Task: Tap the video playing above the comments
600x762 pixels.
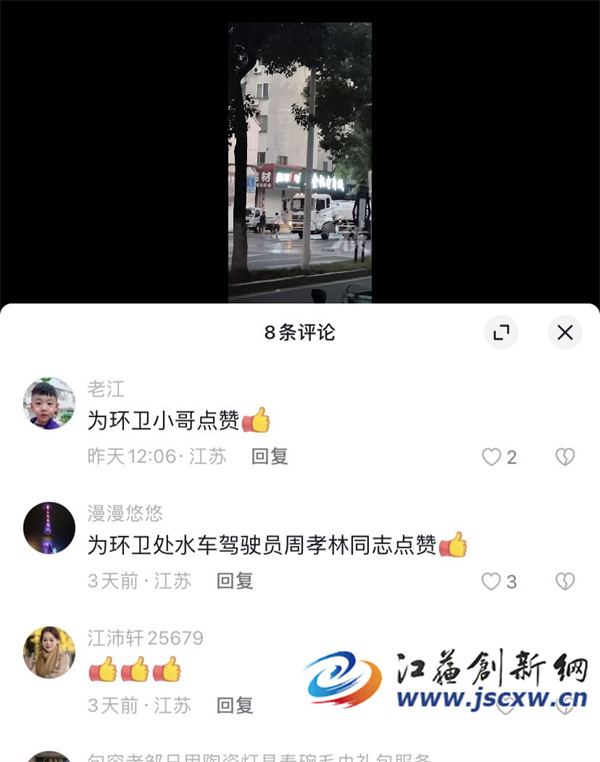Action: click(300, 162)
